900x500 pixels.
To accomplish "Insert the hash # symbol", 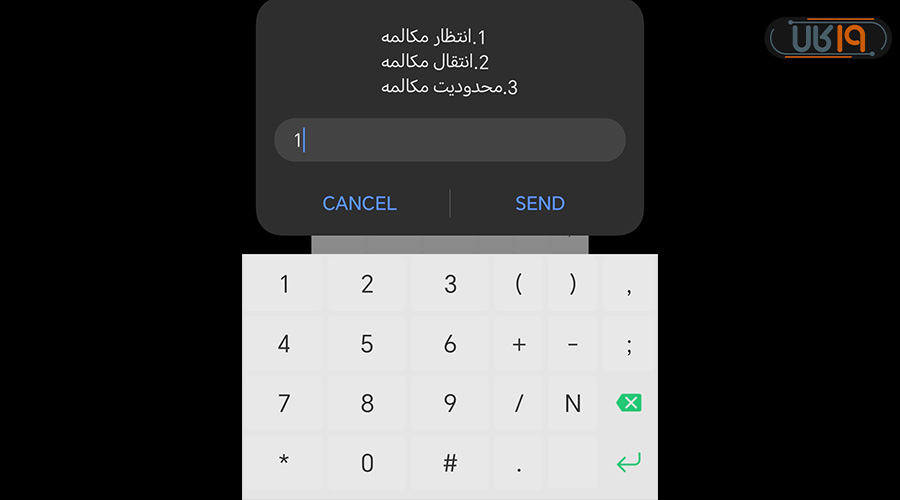I will 450,463.
